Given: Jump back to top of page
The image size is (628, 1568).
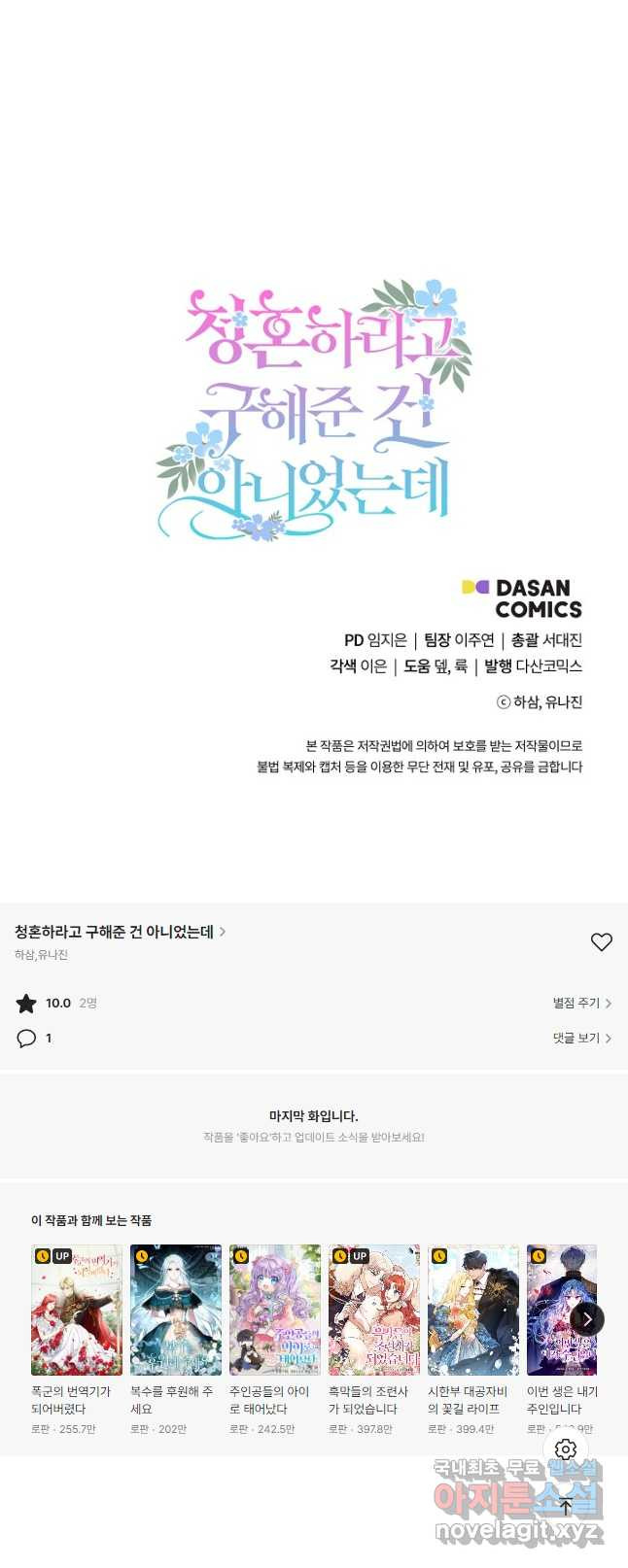Looking at the screenshot, I should point(566,1507).
